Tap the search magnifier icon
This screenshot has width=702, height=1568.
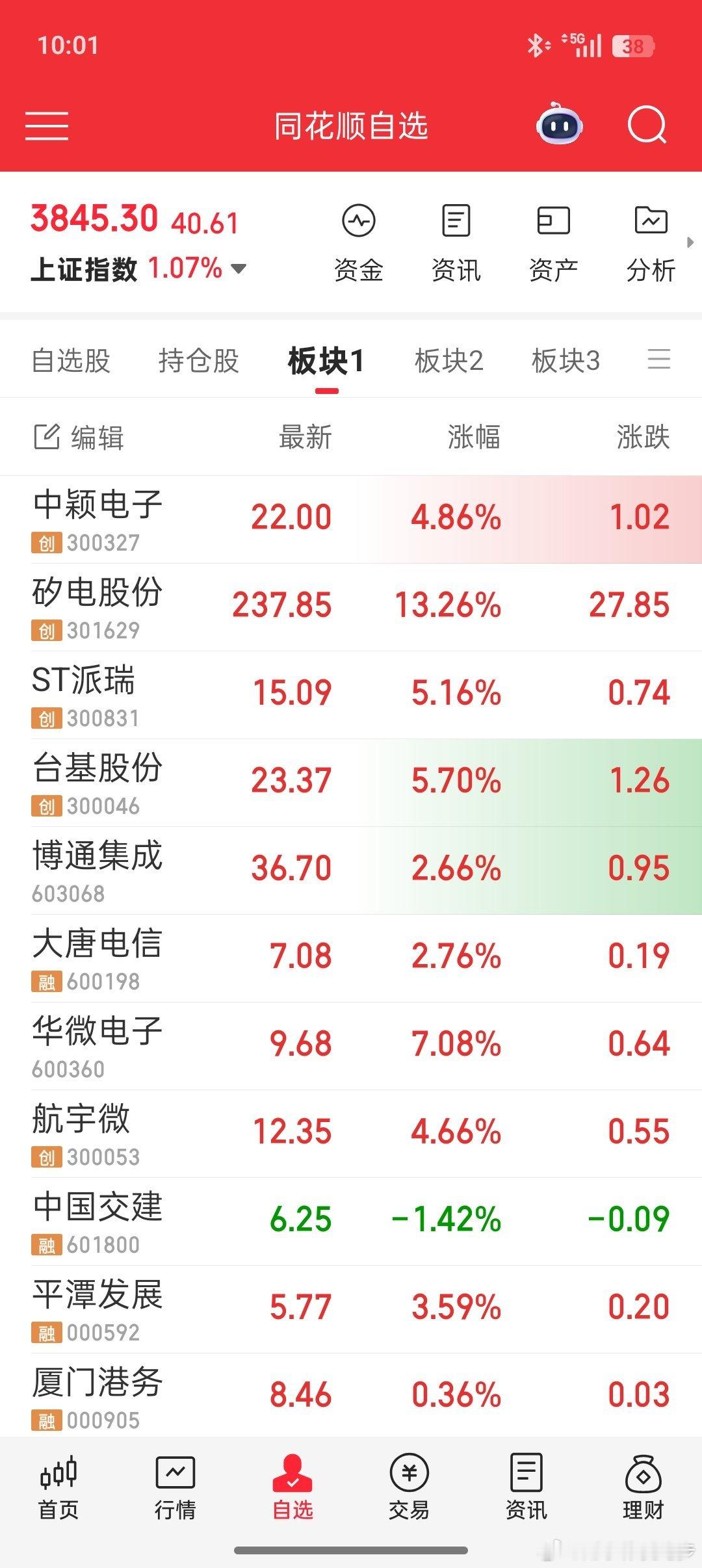click(x=647, y=125)
